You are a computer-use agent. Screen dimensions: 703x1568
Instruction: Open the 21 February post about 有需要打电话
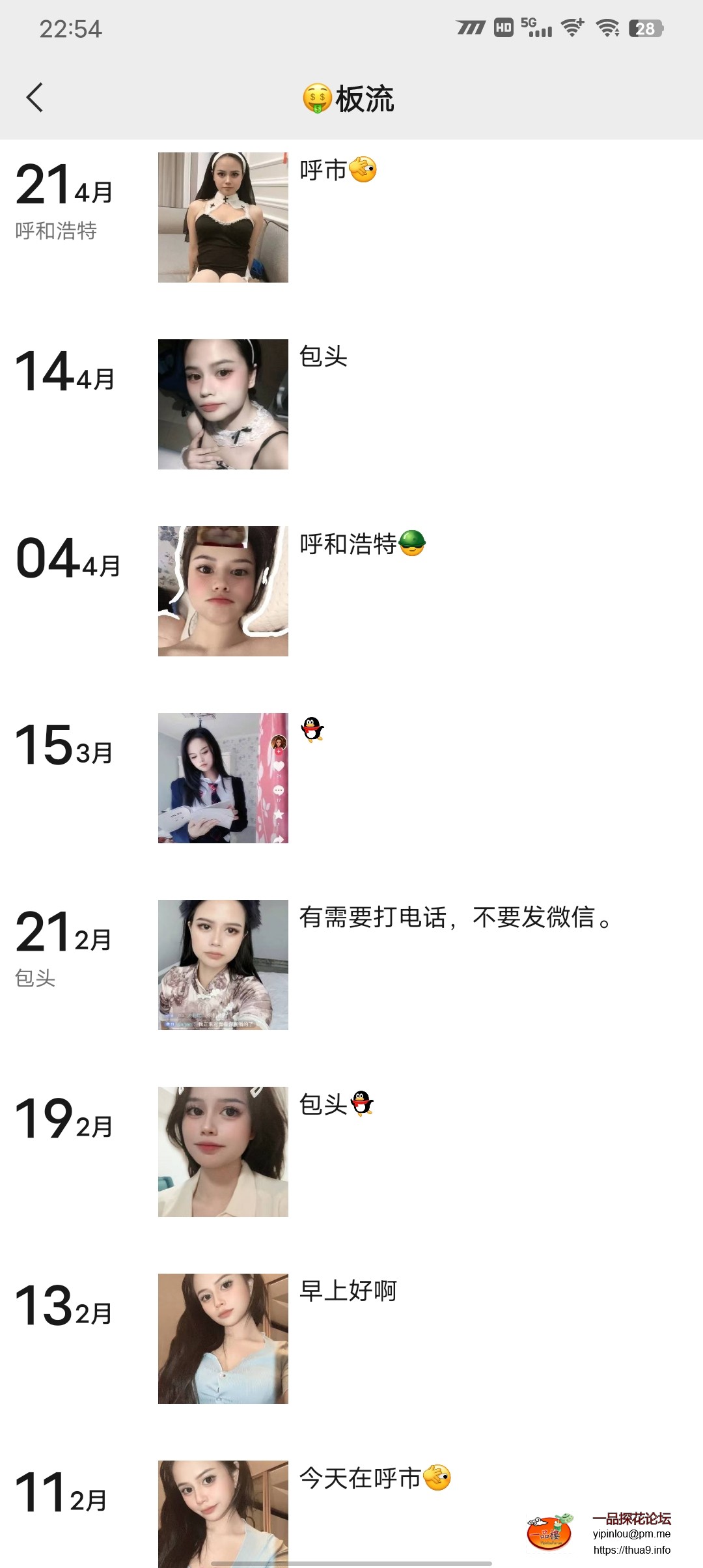[223, 964]
